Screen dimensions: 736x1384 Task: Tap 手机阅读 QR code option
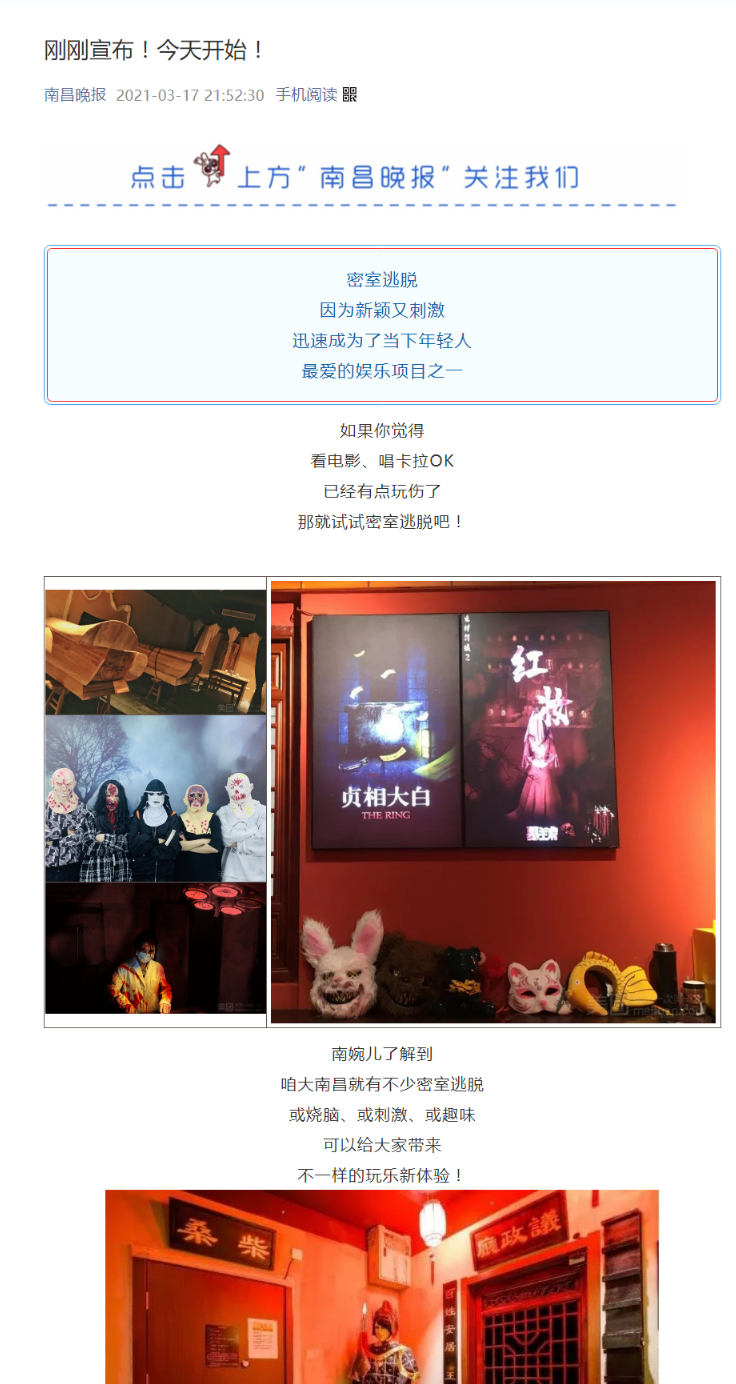[x=316, y=95]
